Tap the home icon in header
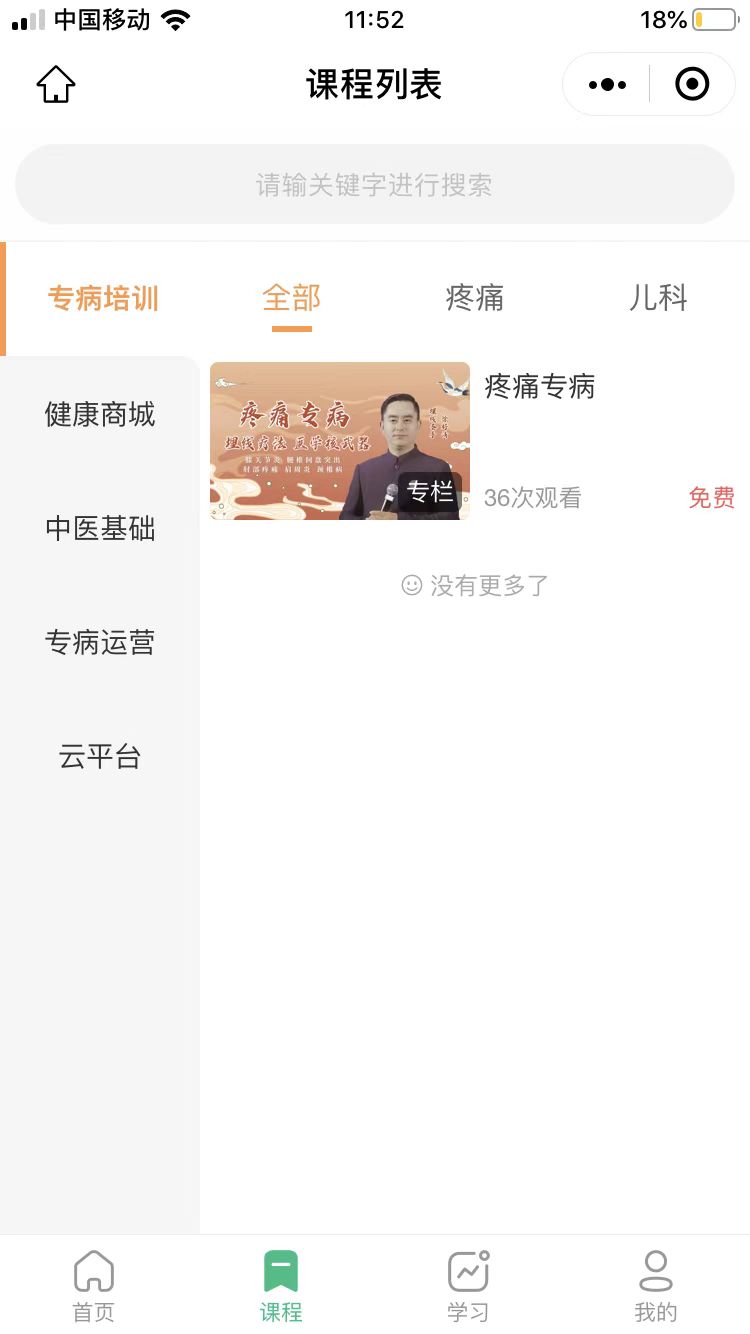The height and width of the screenshot is (1334, 750). [x=56, y=85]
